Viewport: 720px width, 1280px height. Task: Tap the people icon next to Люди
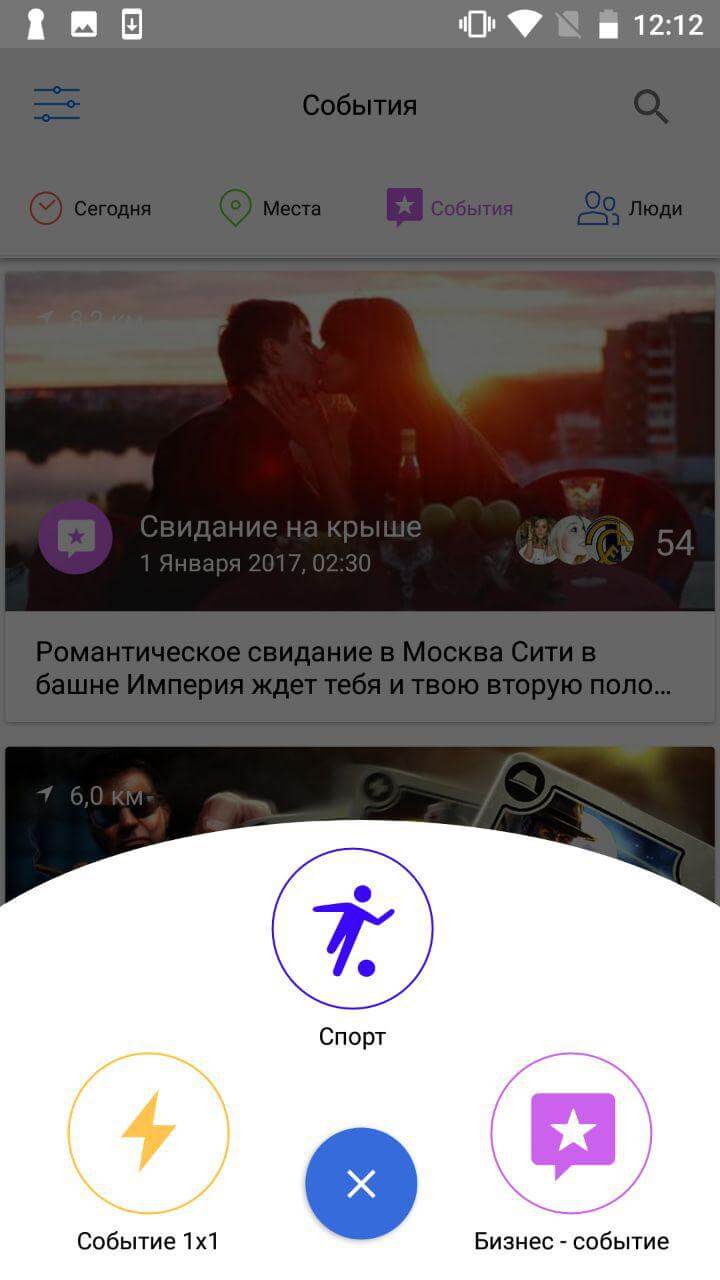click(x=597, y=207)
